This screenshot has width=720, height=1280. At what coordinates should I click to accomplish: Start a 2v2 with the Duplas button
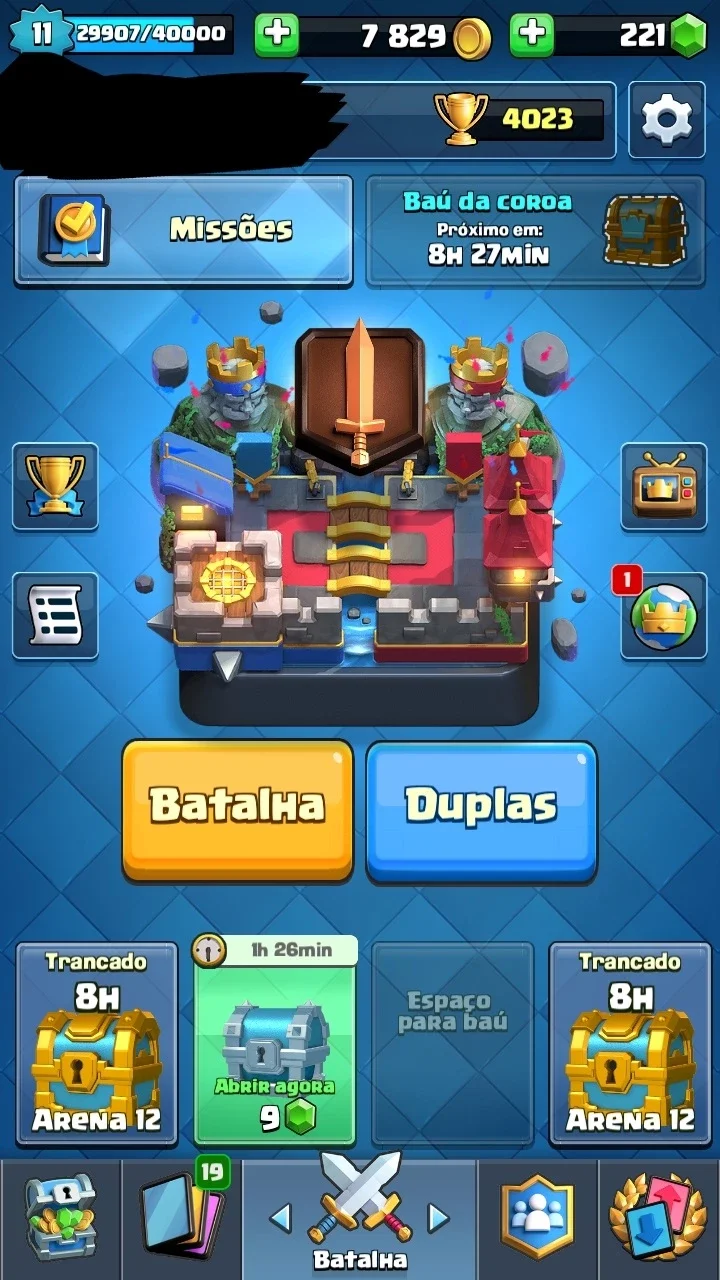[x=481, y=810]
